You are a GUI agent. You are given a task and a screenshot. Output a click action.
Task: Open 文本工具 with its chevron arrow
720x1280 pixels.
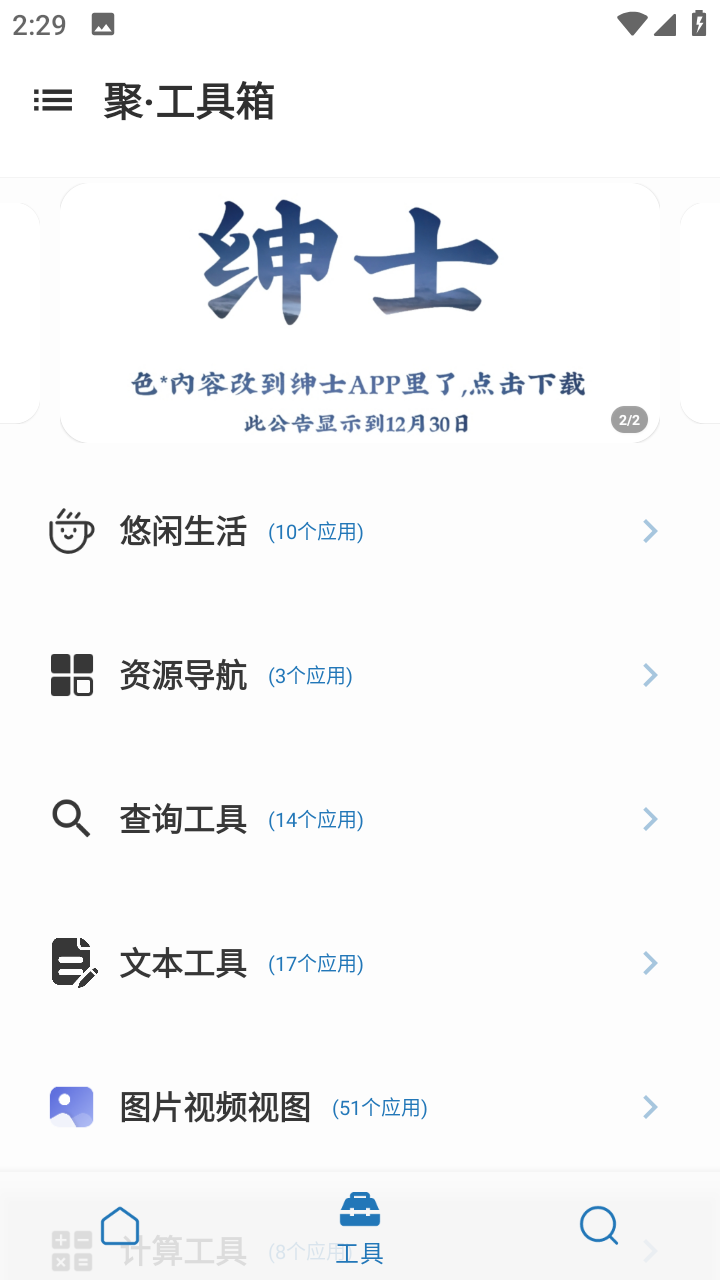[650, 963]
